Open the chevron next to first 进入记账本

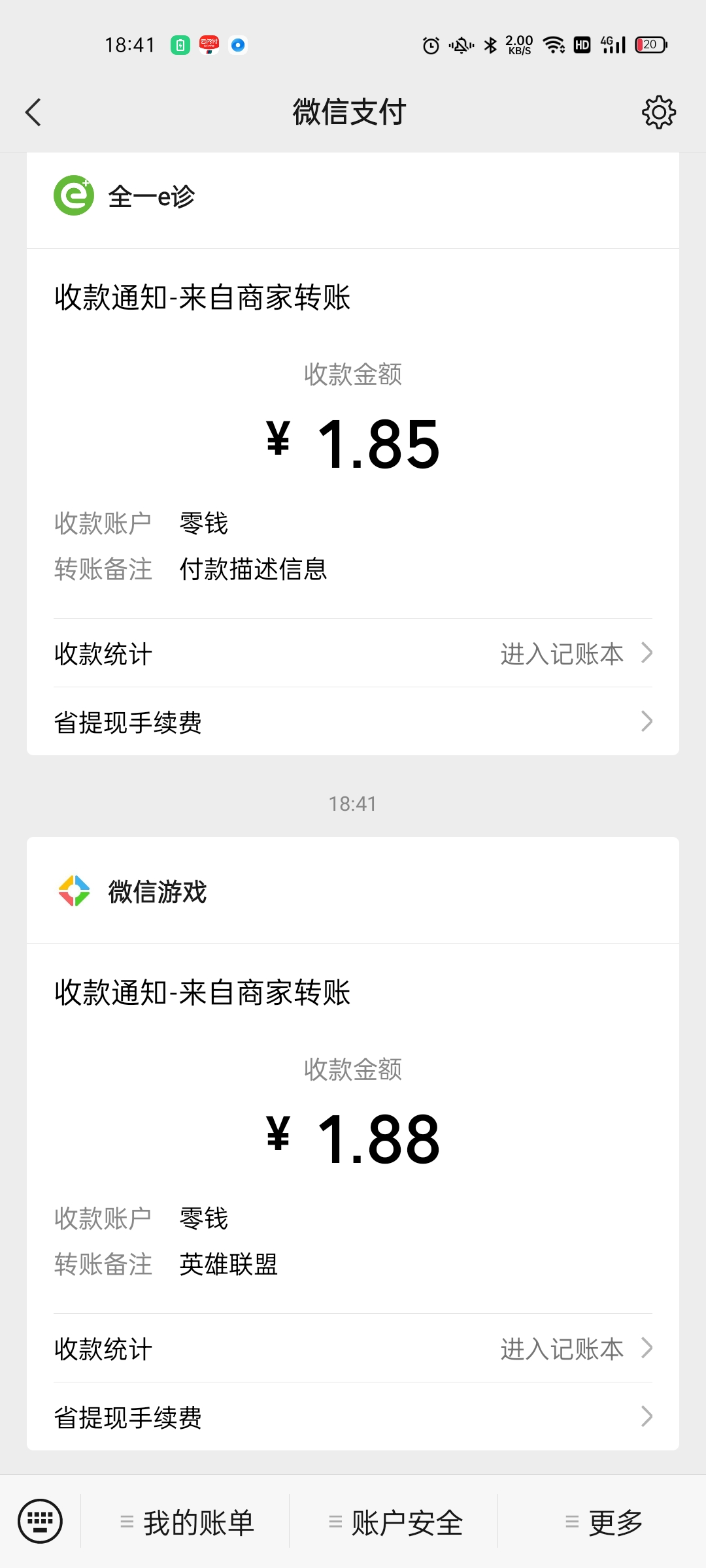(647, 653)
